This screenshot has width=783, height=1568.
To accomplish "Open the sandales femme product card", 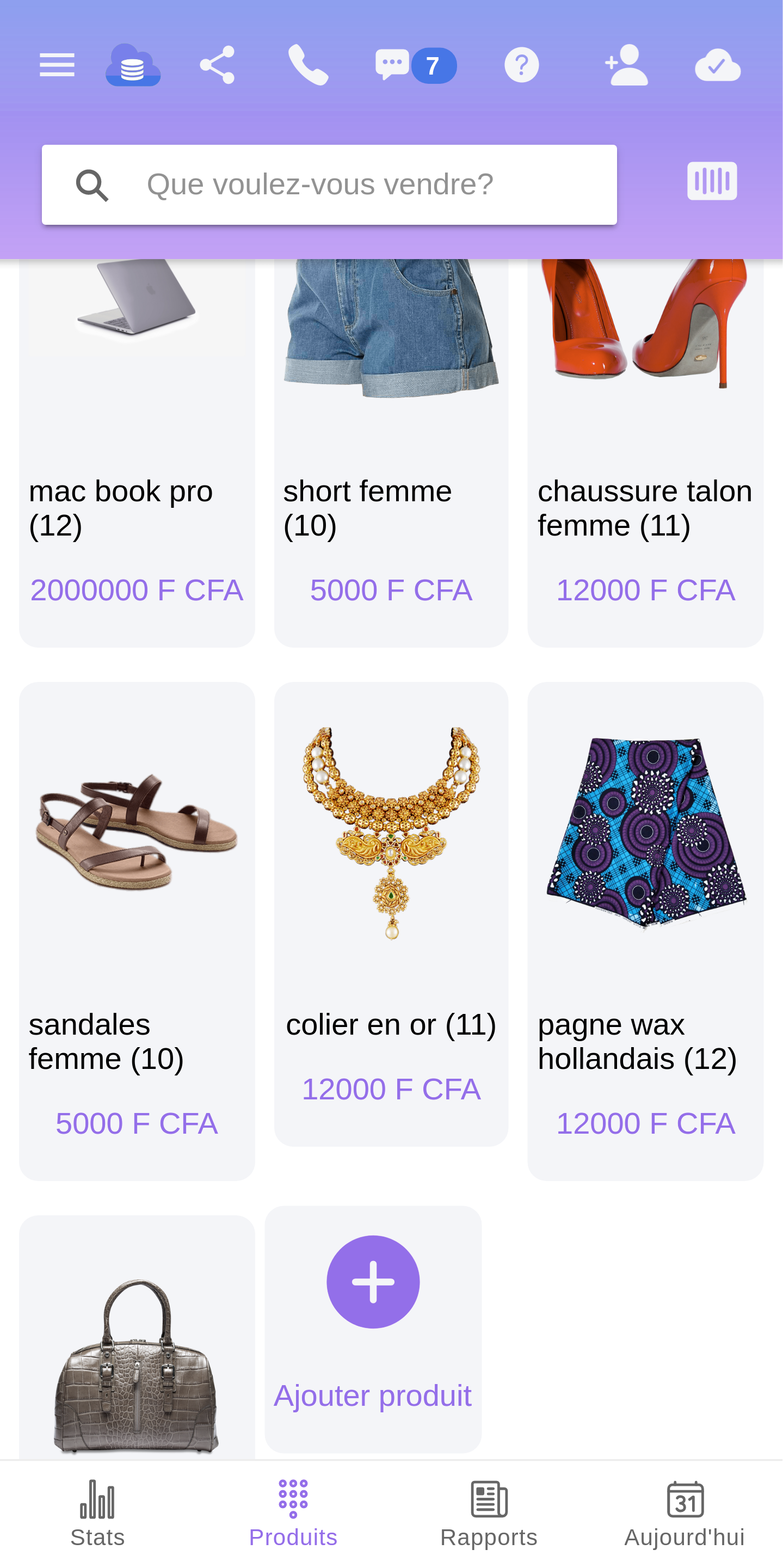I will click(x=136, y=930).
